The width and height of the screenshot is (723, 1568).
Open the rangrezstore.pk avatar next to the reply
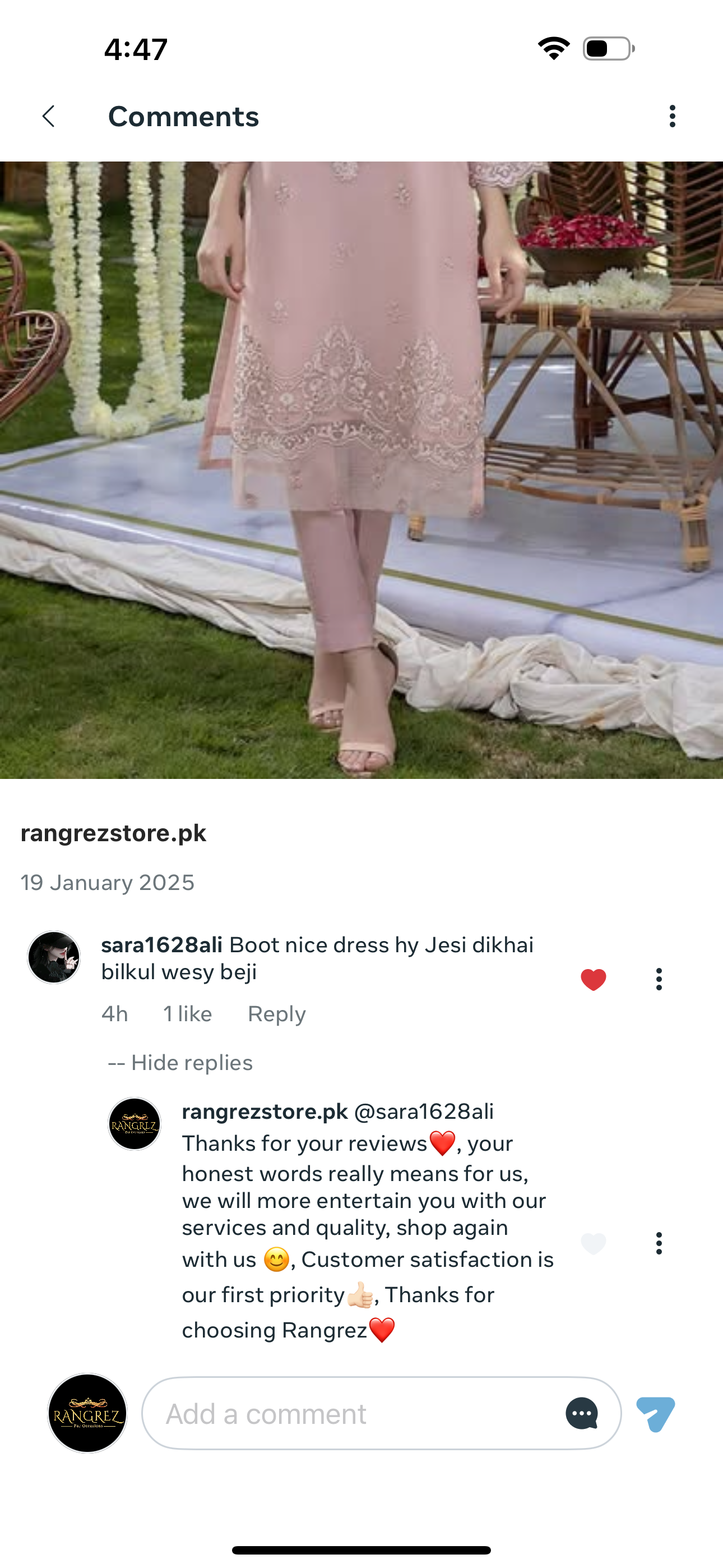pos(135,1124)
